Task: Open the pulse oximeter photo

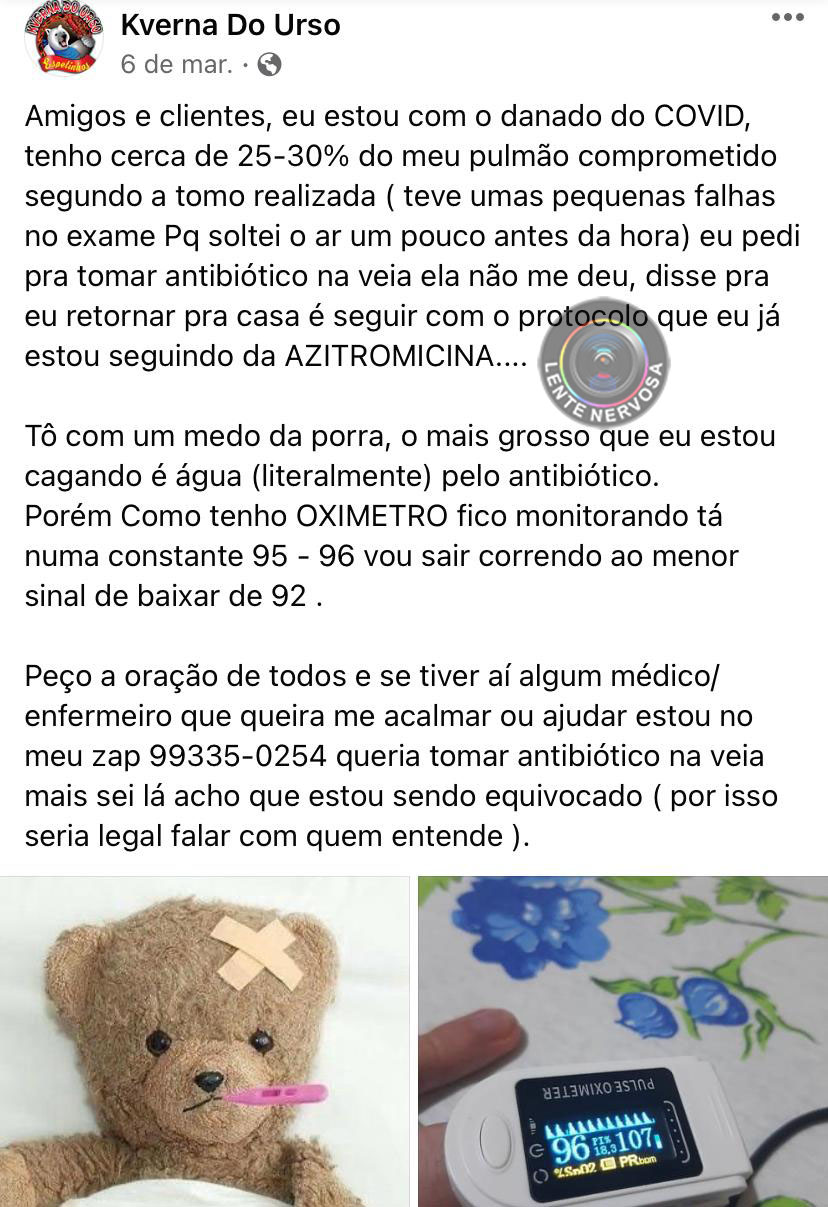Action: coord(622,1040)
